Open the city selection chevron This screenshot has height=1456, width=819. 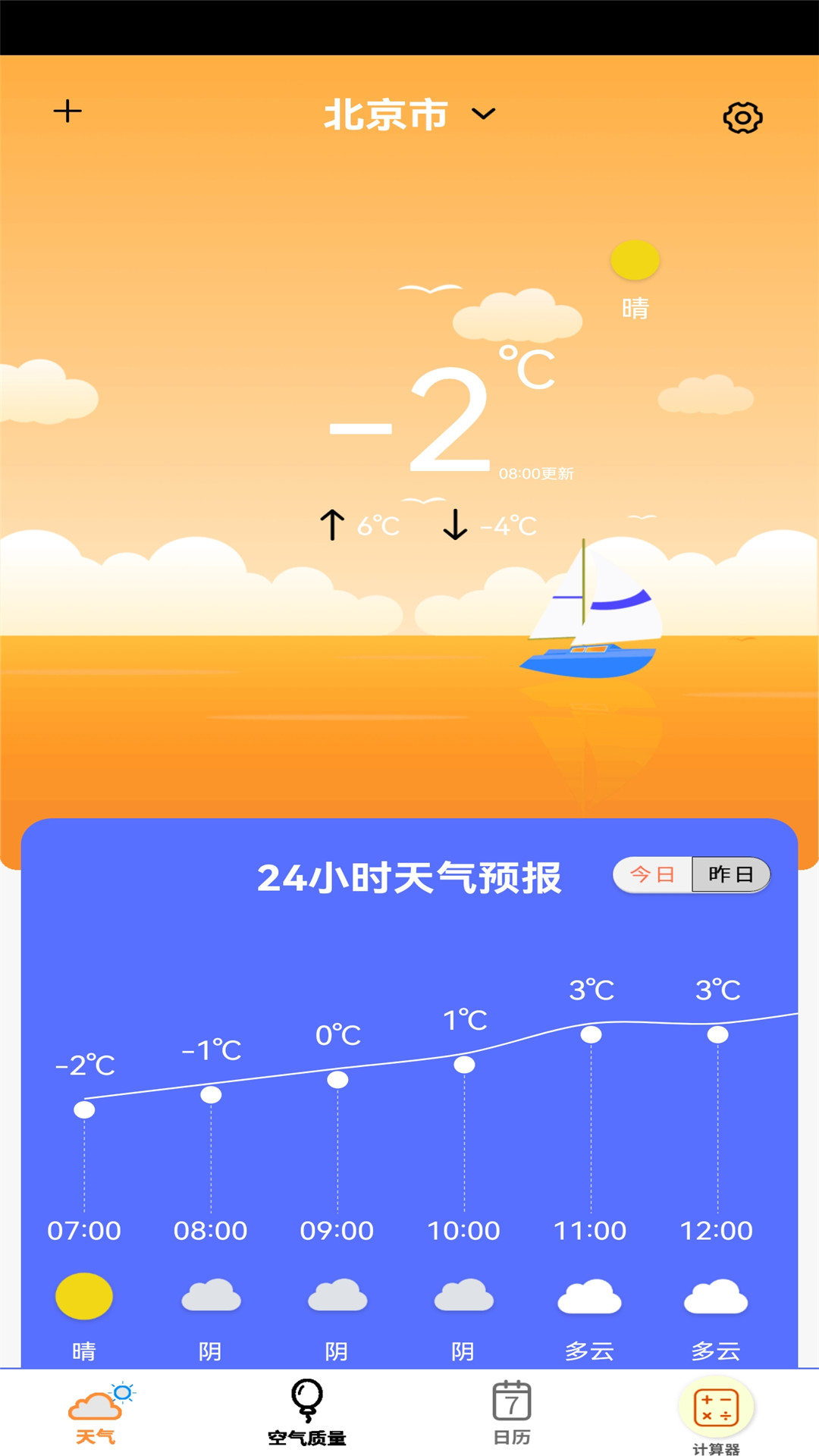click(484, 115)
